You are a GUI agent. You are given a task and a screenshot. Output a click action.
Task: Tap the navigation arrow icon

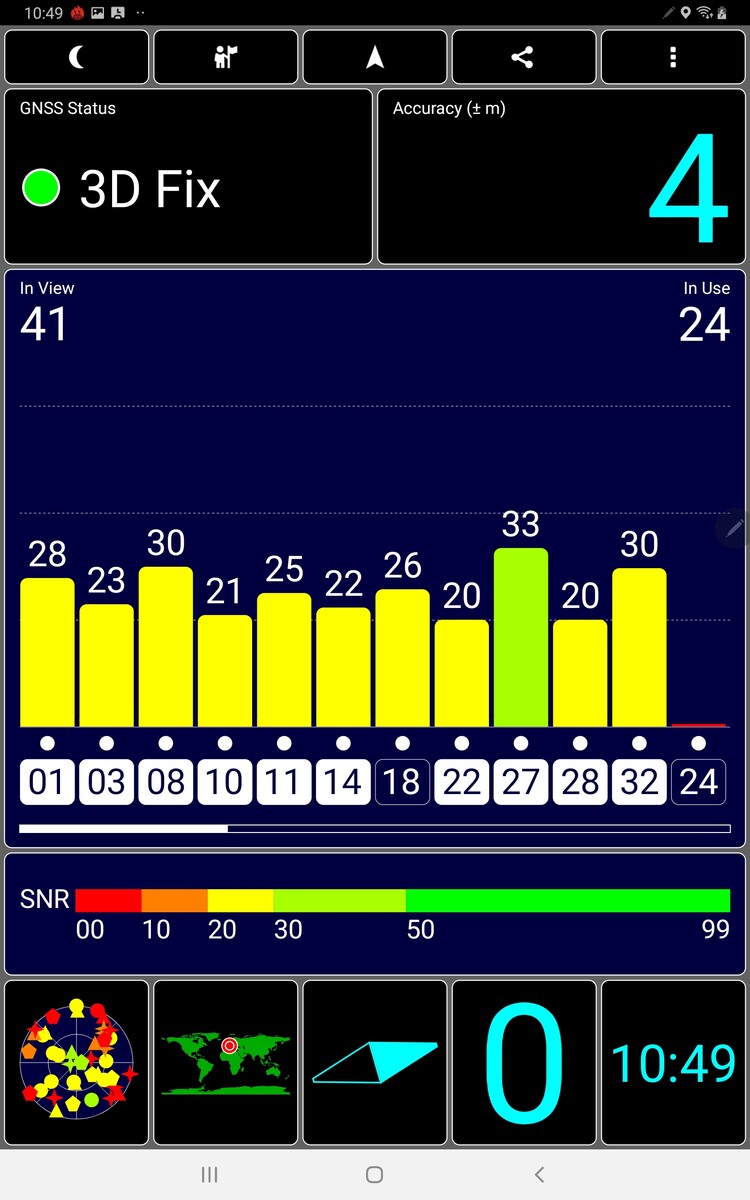click(375, 57)
